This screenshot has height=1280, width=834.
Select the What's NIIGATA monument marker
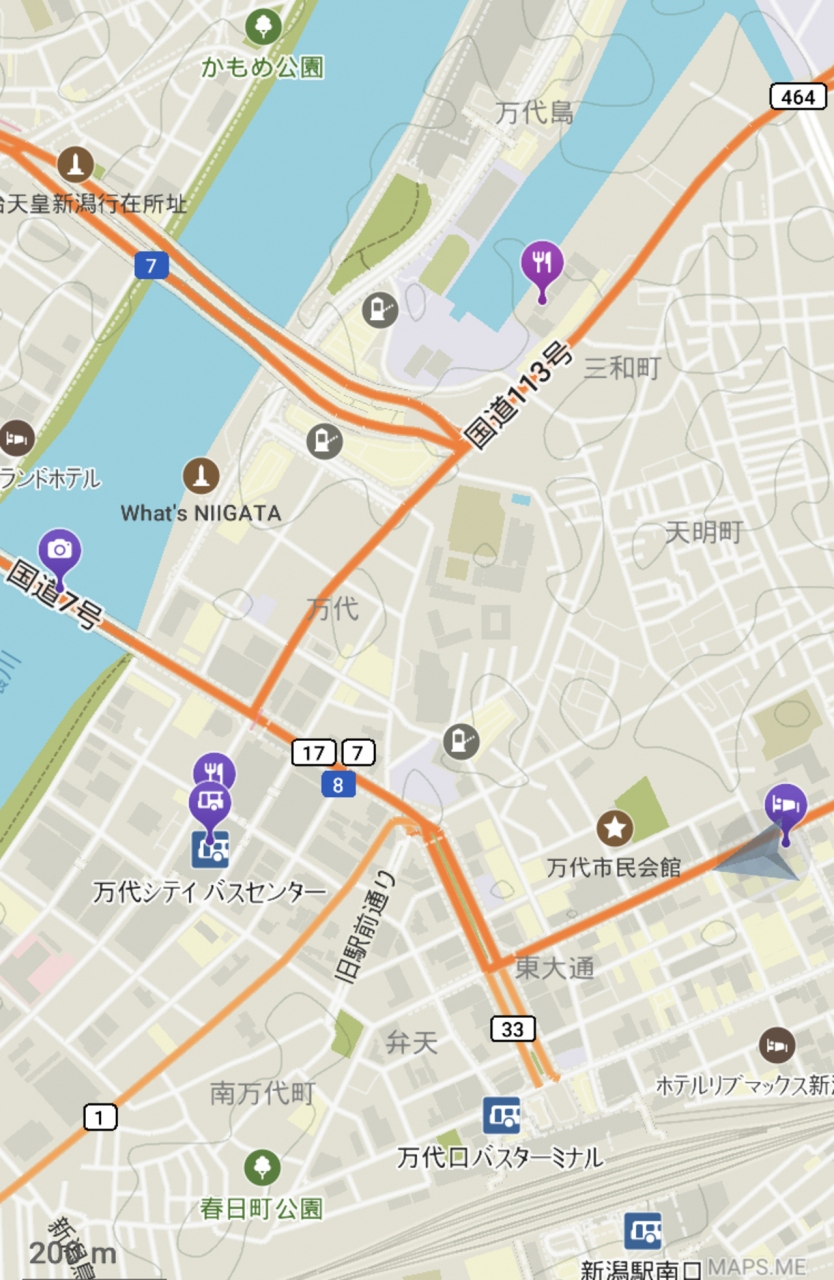202,477
